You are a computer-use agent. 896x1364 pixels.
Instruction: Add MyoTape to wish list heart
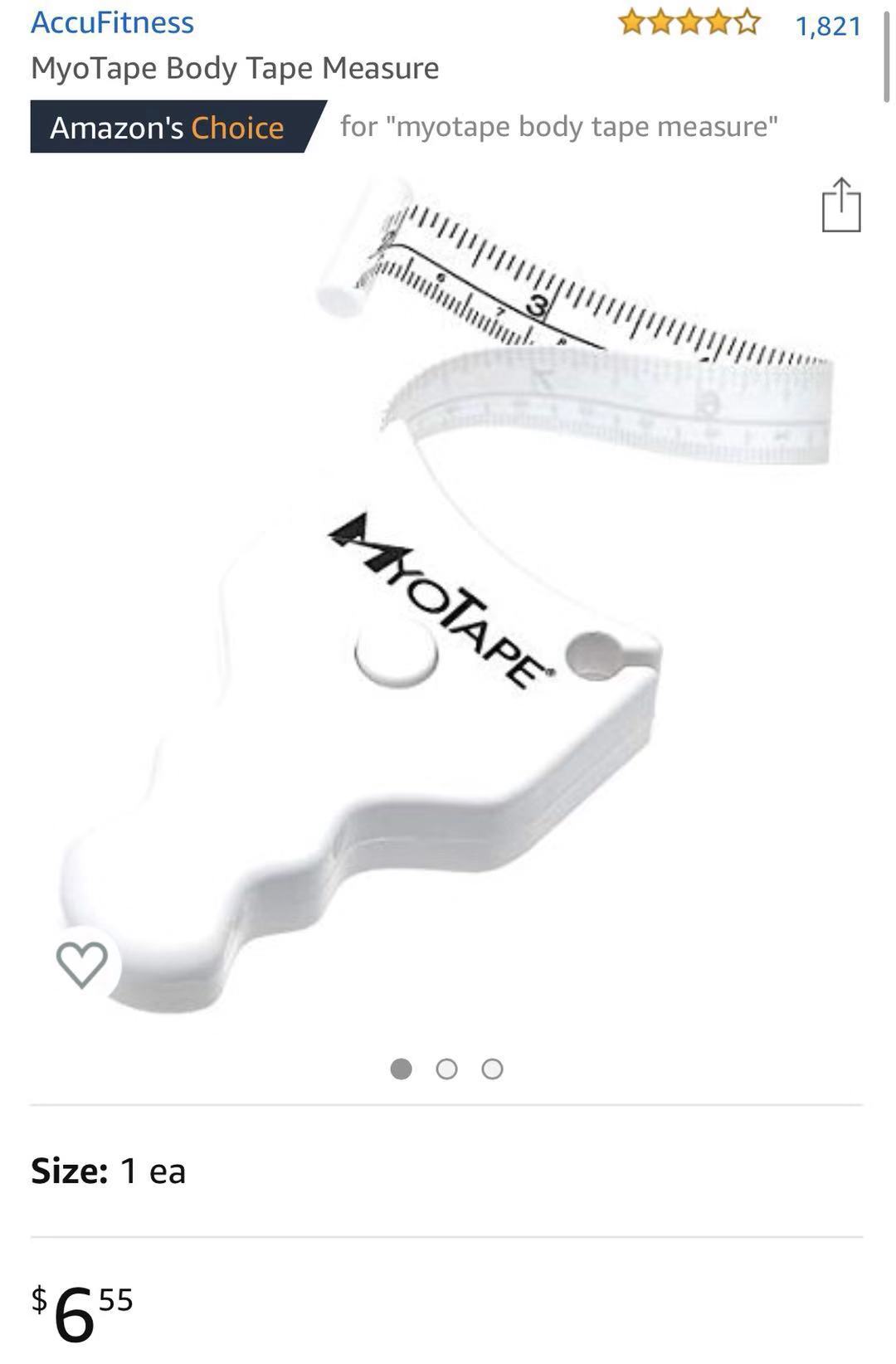coord(82,964)
